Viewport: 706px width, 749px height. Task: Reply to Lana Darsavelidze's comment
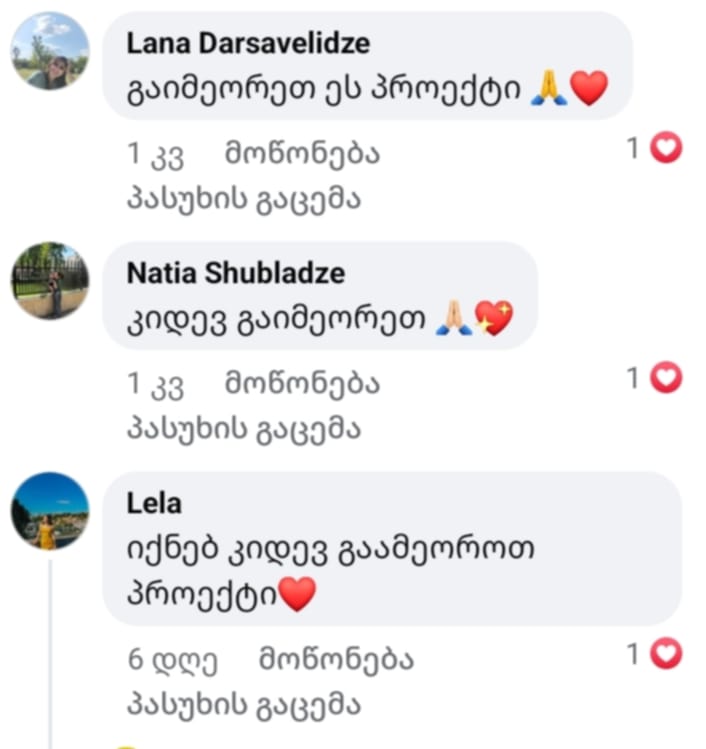pos(243,199)
